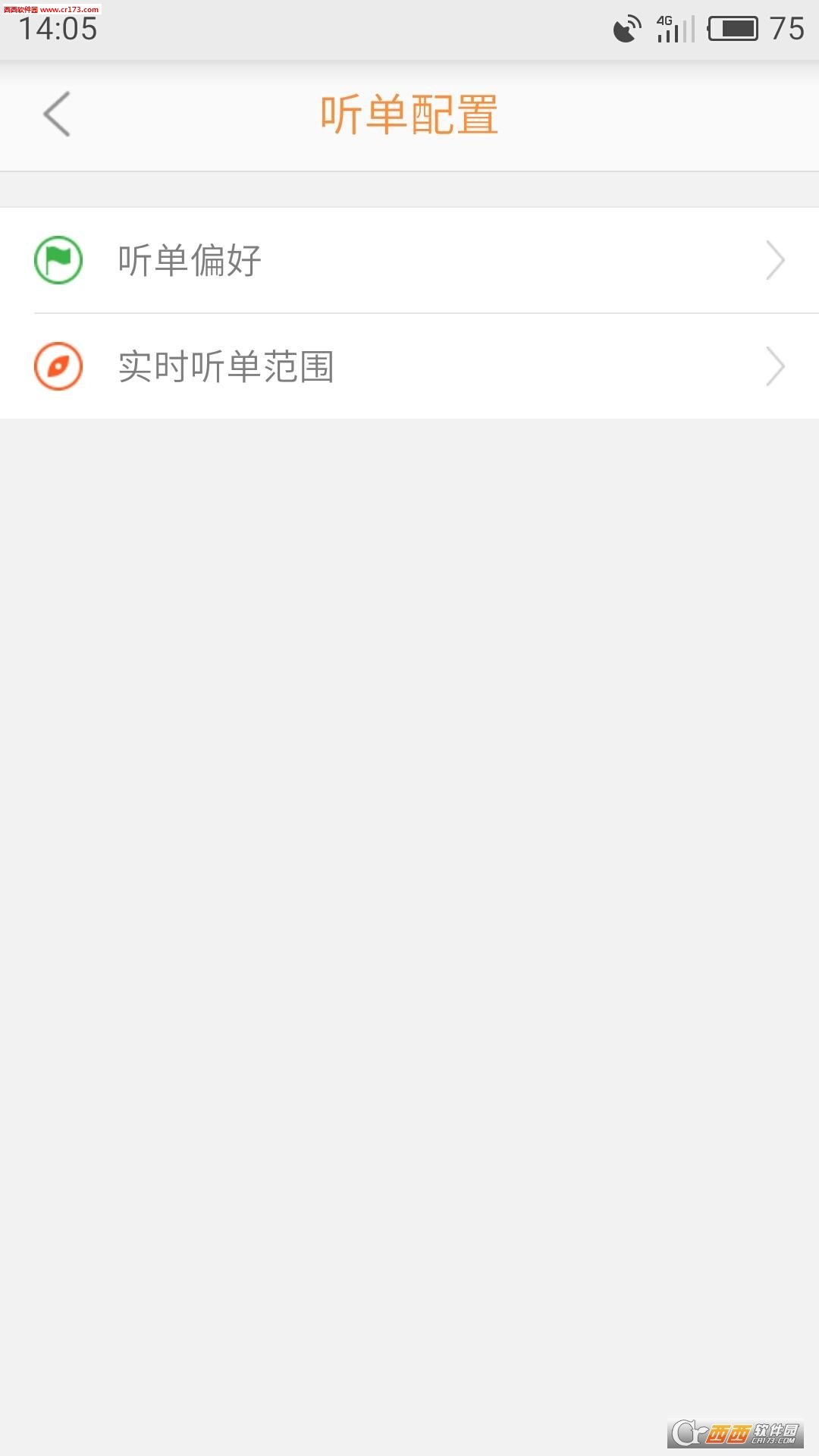Open 实时听单范围 settings
819x1456 pixels.
[409, 366]
